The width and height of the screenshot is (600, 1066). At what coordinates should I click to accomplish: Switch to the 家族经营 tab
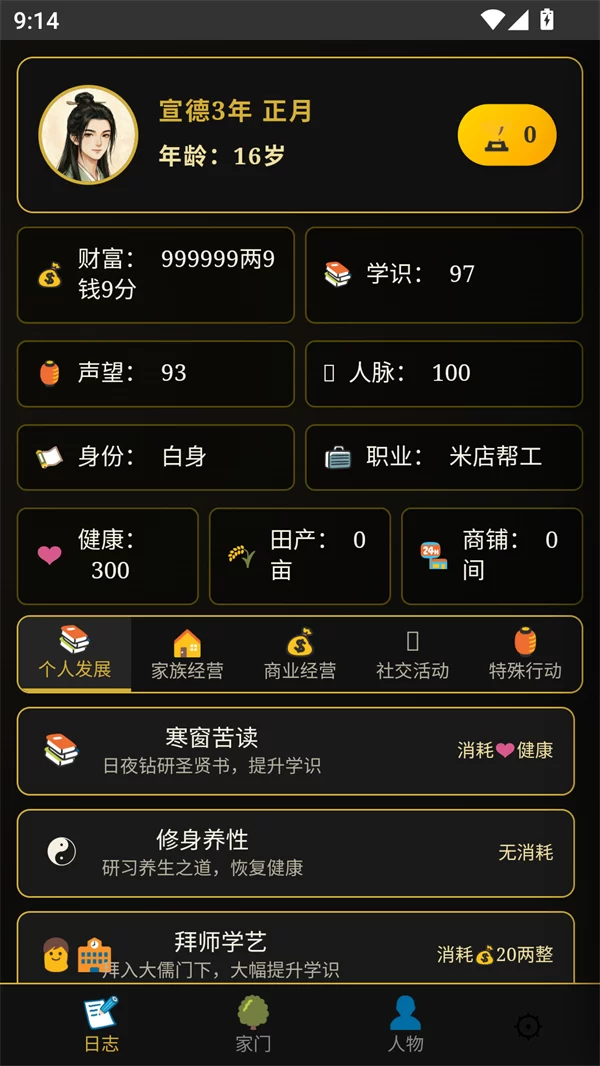187,654
